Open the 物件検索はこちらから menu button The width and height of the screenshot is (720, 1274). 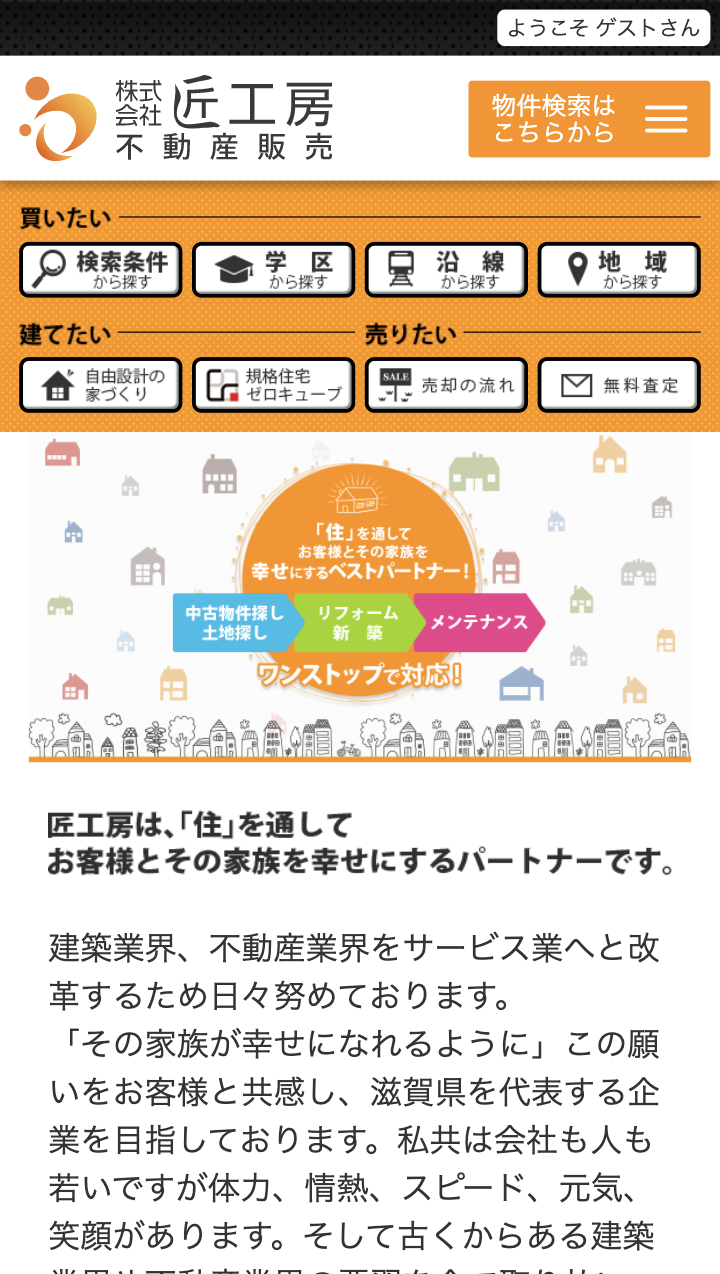pyautogui.click(x=589, y=119)
